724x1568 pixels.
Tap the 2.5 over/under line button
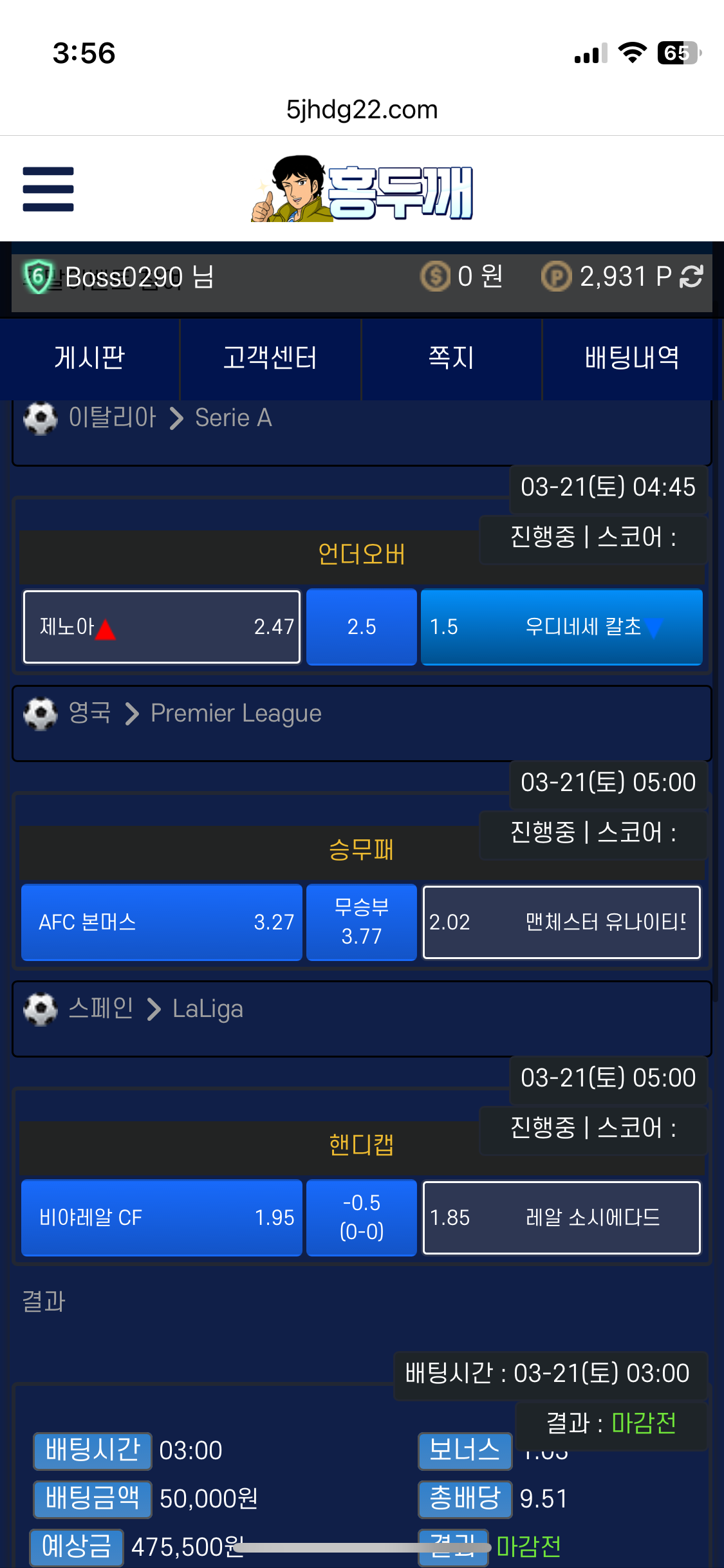[x=362, y=626]
